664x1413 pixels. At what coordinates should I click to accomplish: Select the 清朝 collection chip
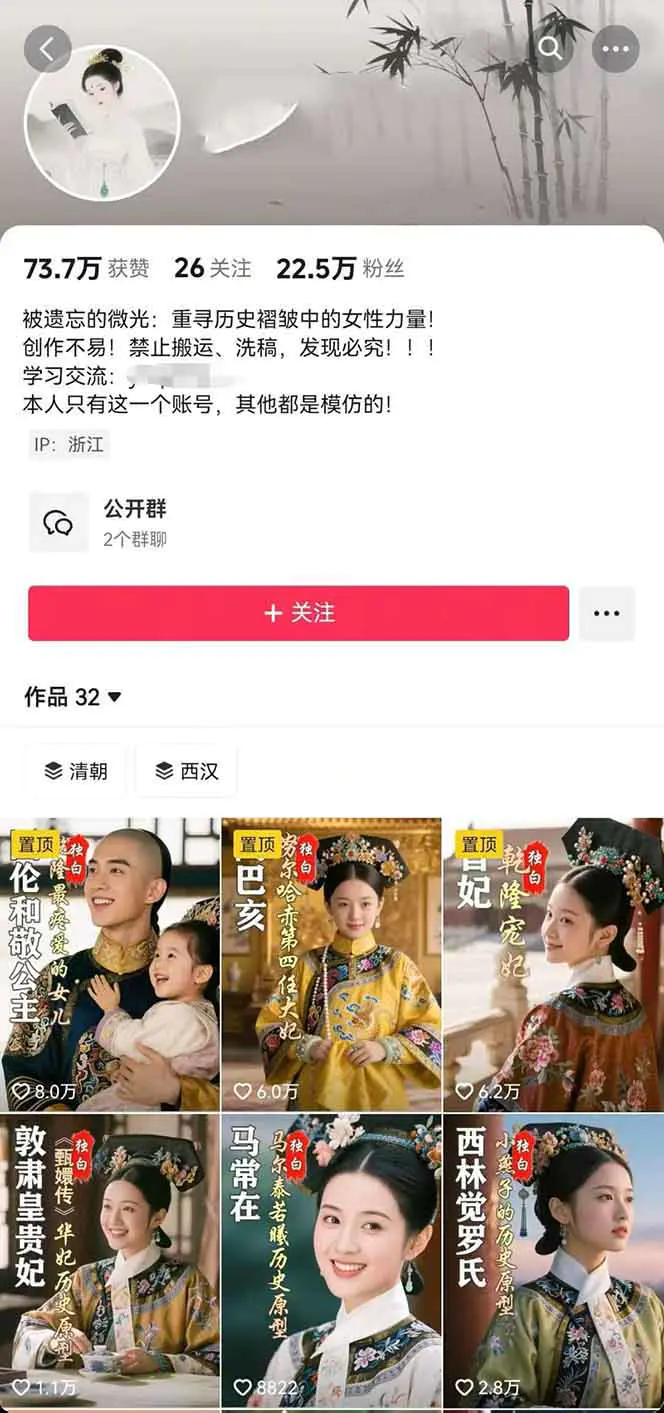(76, 771)
